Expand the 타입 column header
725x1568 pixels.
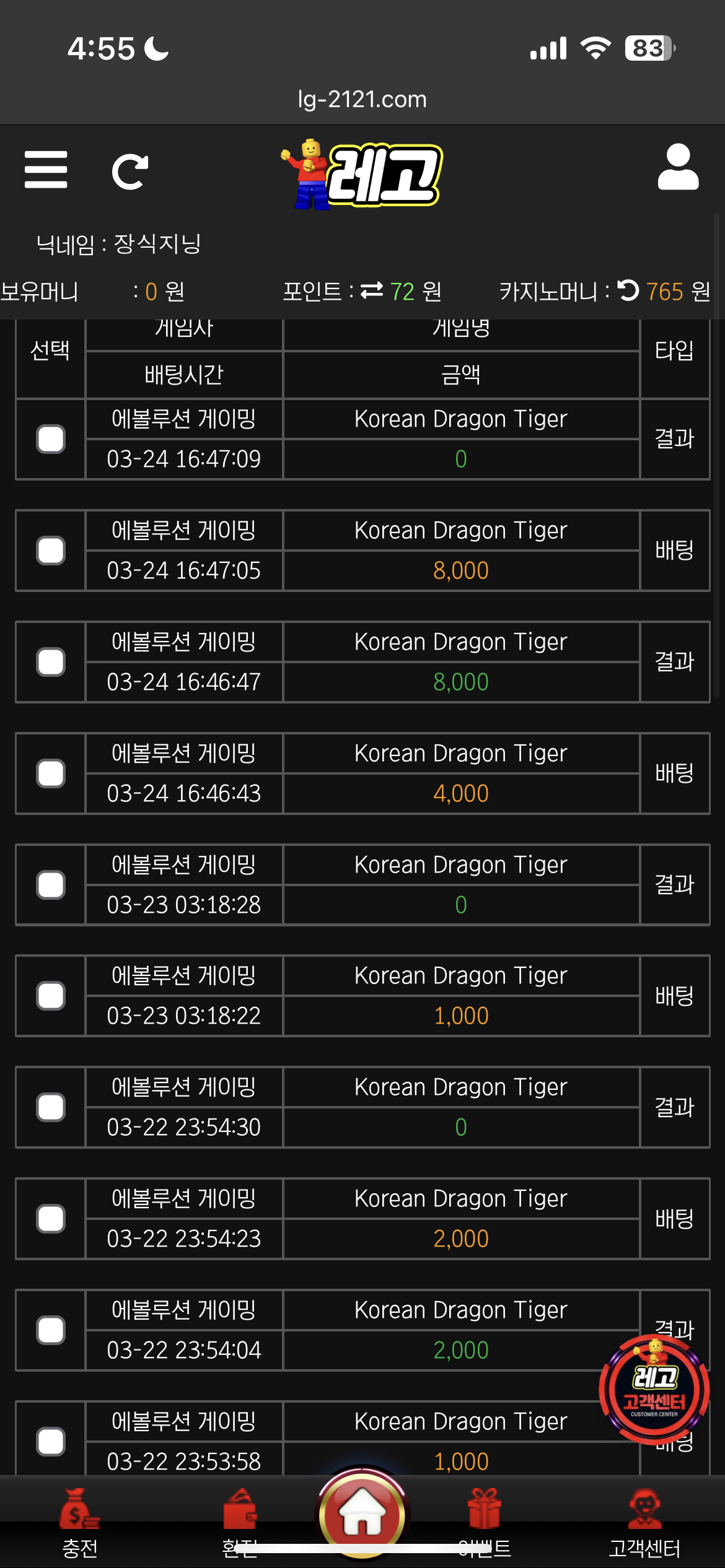pos(675,352)
